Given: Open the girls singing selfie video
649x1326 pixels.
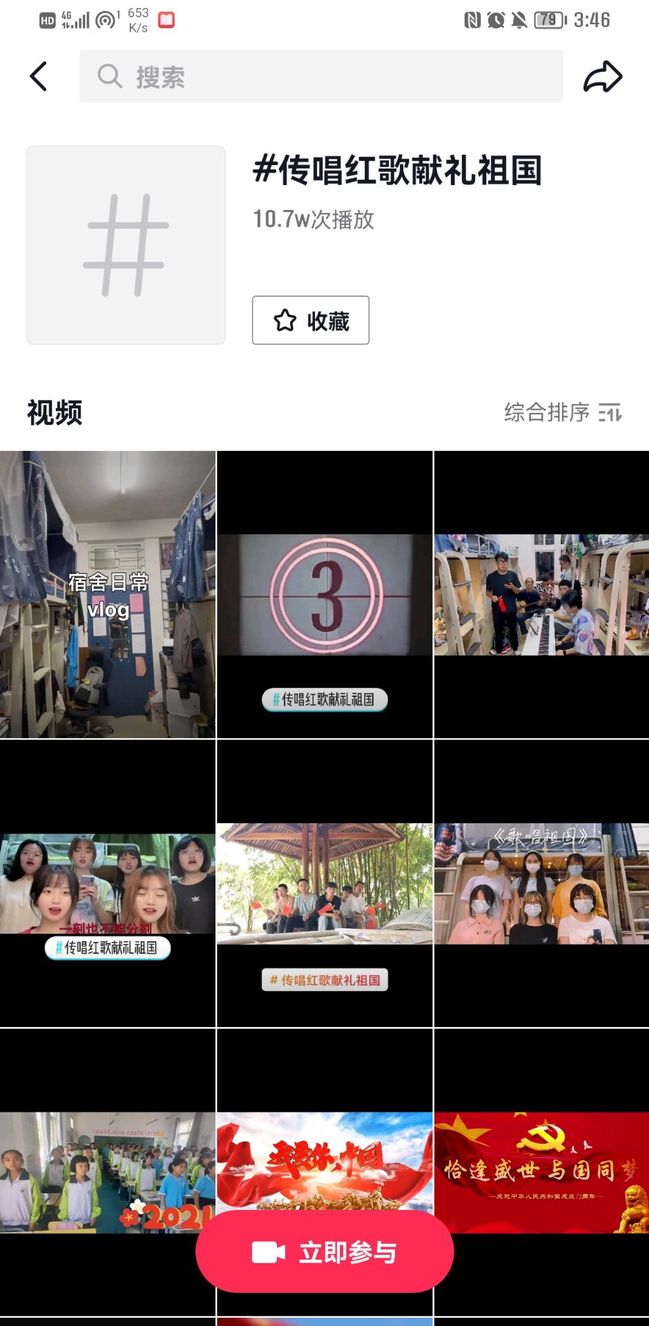Looking at the screenshot, I should [x=107, y=883].
